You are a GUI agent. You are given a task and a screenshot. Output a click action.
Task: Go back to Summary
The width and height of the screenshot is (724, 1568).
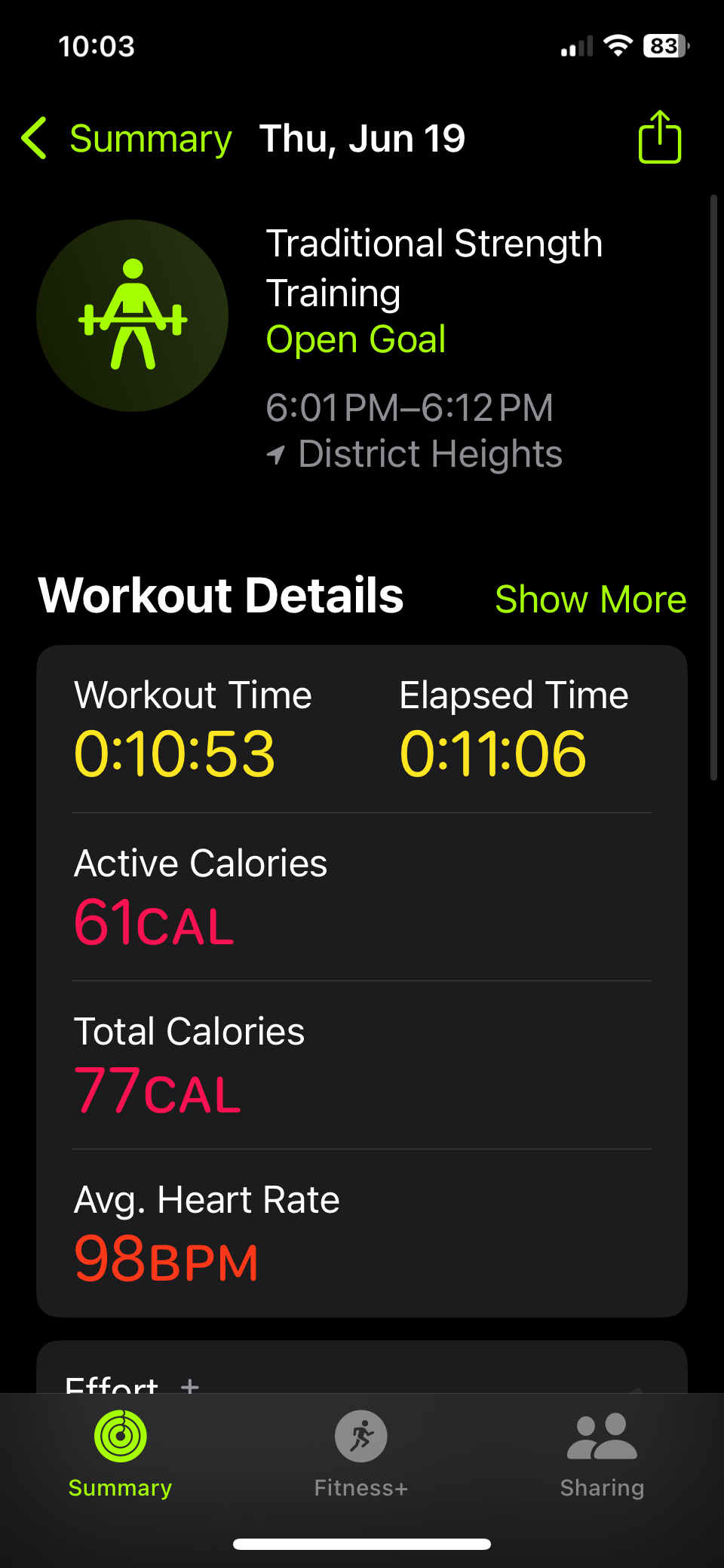(x=126, y=139)
